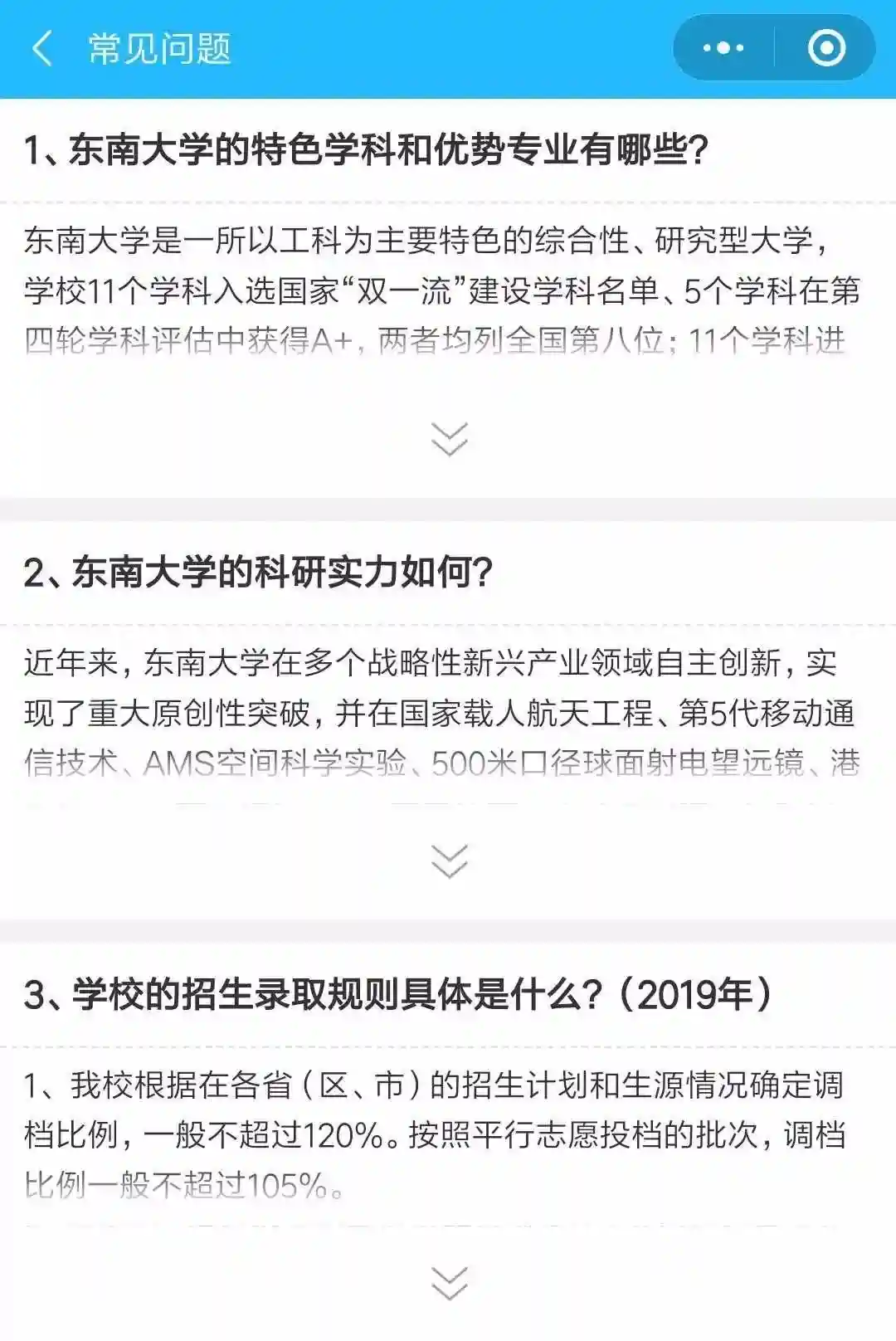
Task: Close the mini program with the circle button
Action: (x=826, y=48)
